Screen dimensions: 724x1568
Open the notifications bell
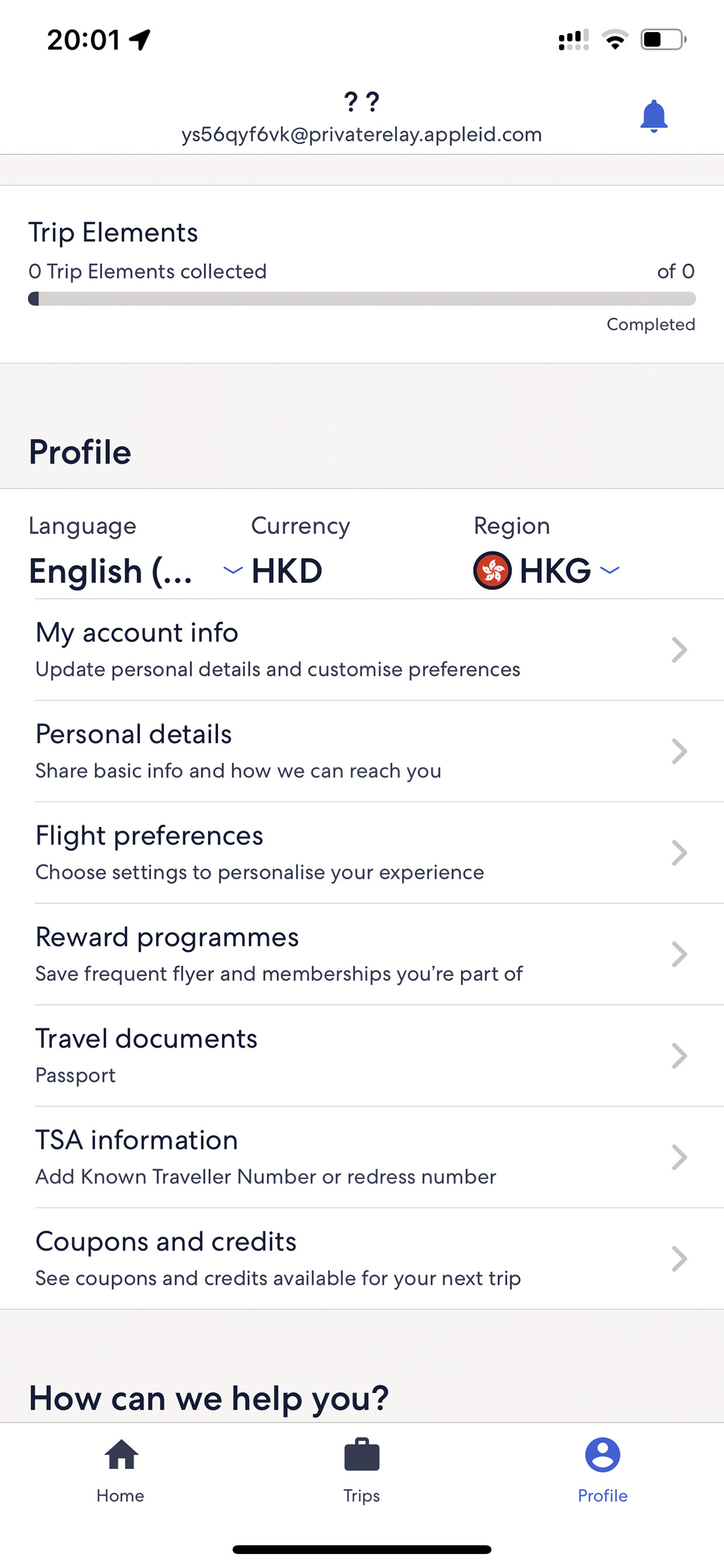[x=653, y=116]
